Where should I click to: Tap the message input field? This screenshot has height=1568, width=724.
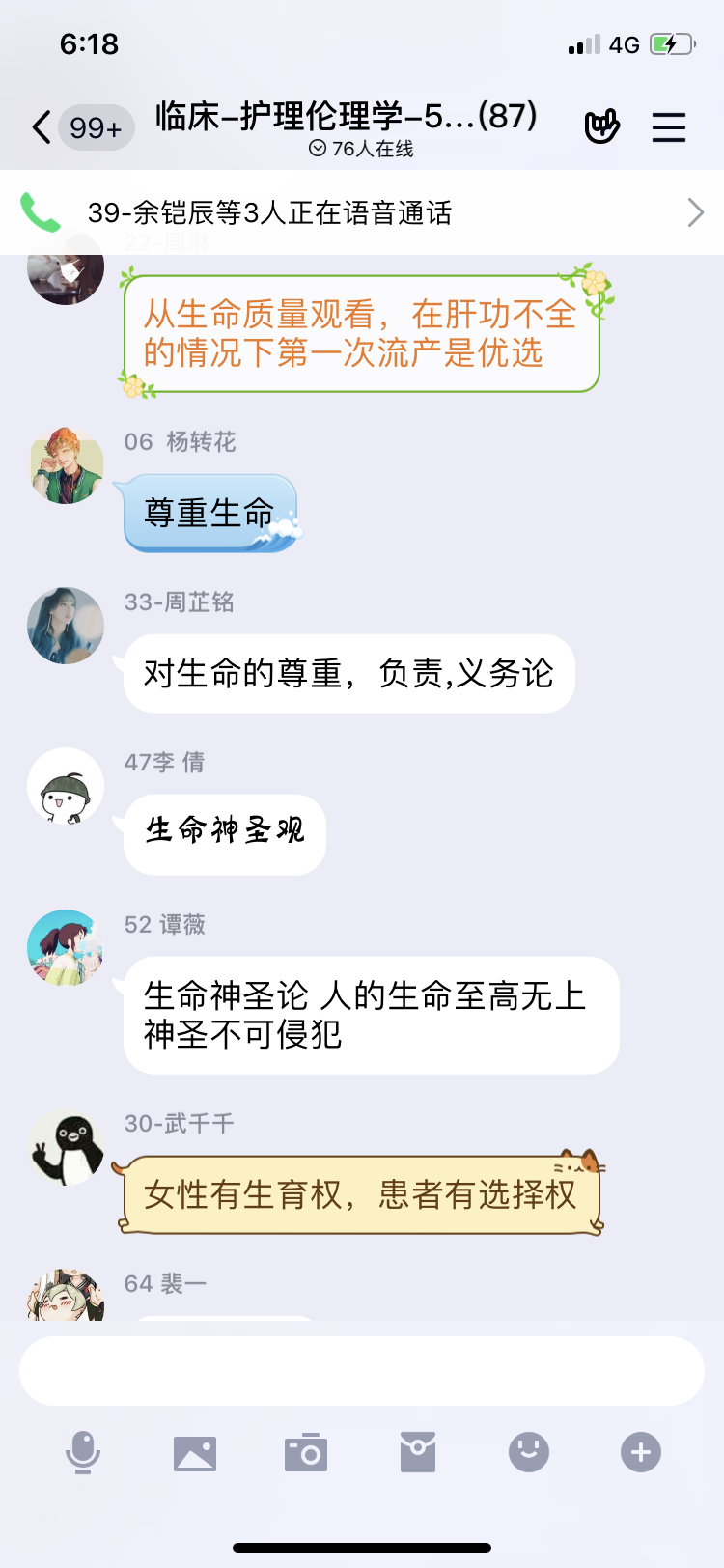tap(362, 1371)
